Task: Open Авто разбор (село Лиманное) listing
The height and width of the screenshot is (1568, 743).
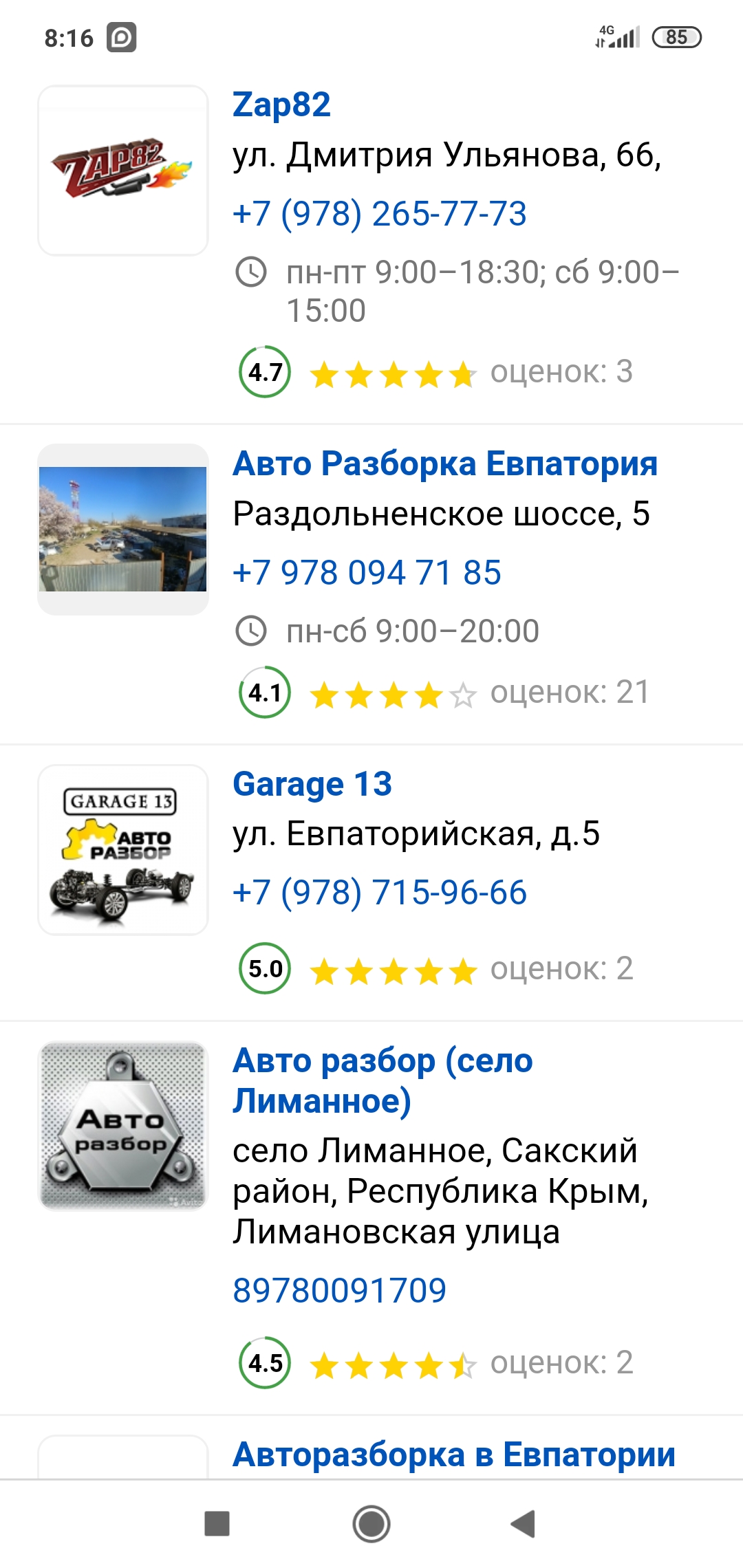Action: point(382,1080)
